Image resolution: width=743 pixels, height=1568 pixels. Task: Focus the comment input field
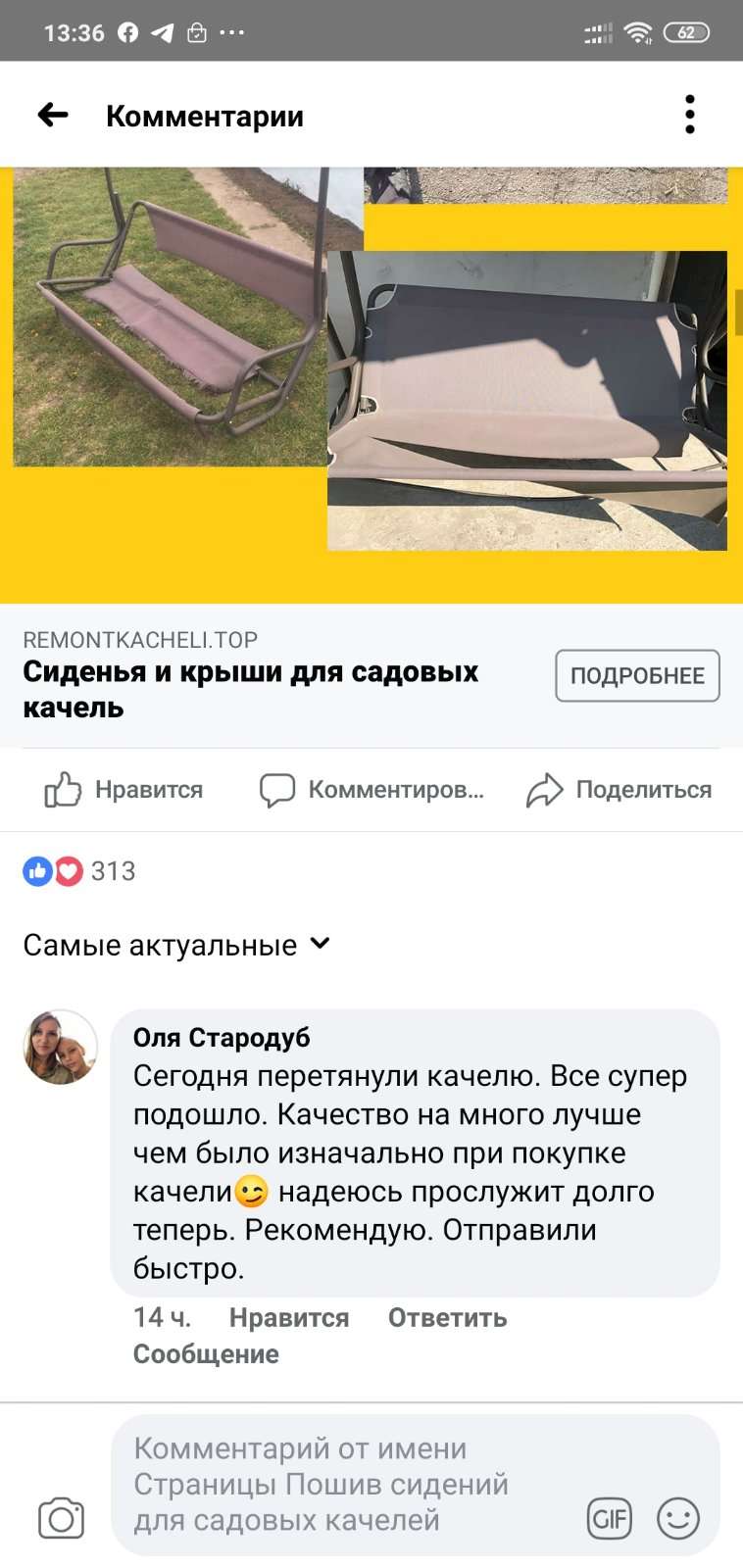pos(333,1484)
